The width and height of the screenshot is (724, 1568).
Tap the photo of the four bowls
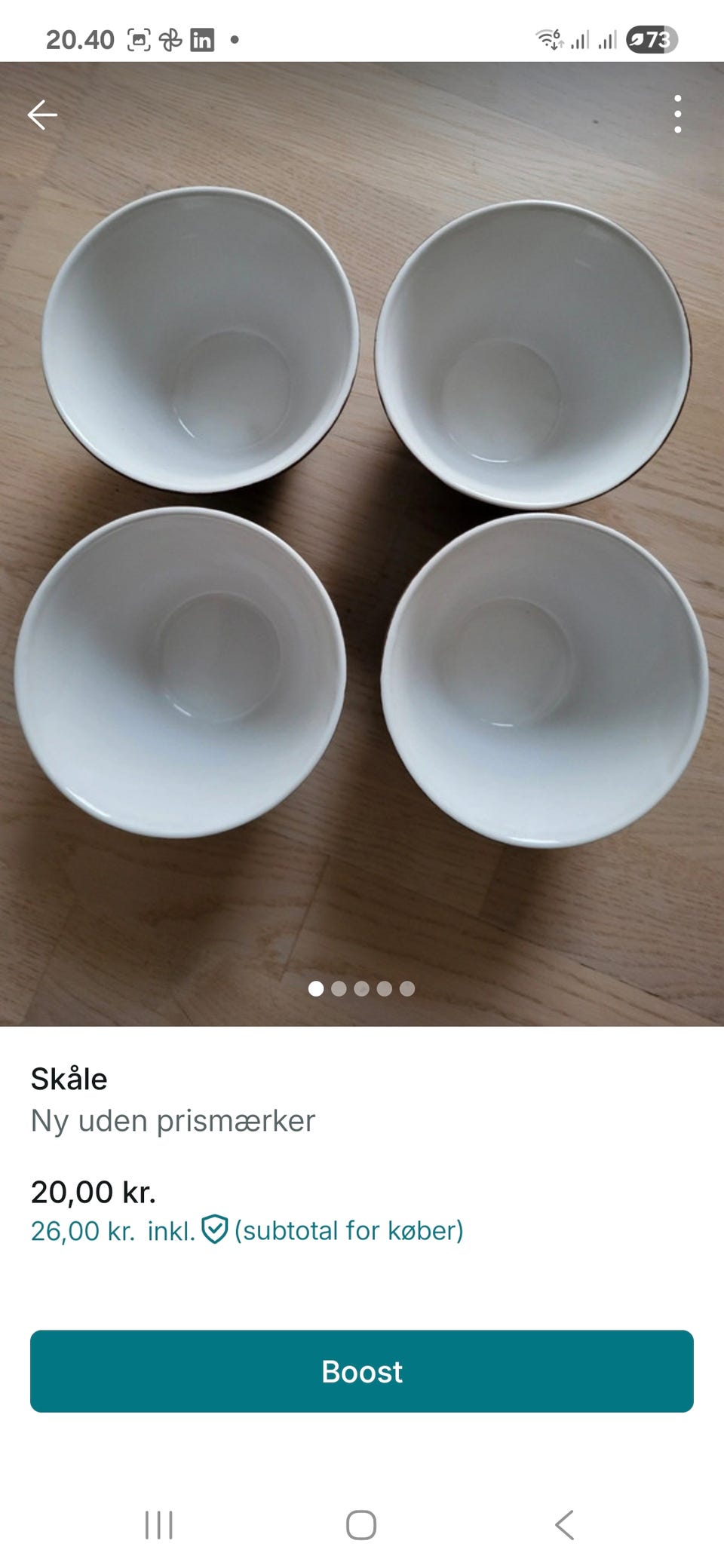click(x=362, y=528)
